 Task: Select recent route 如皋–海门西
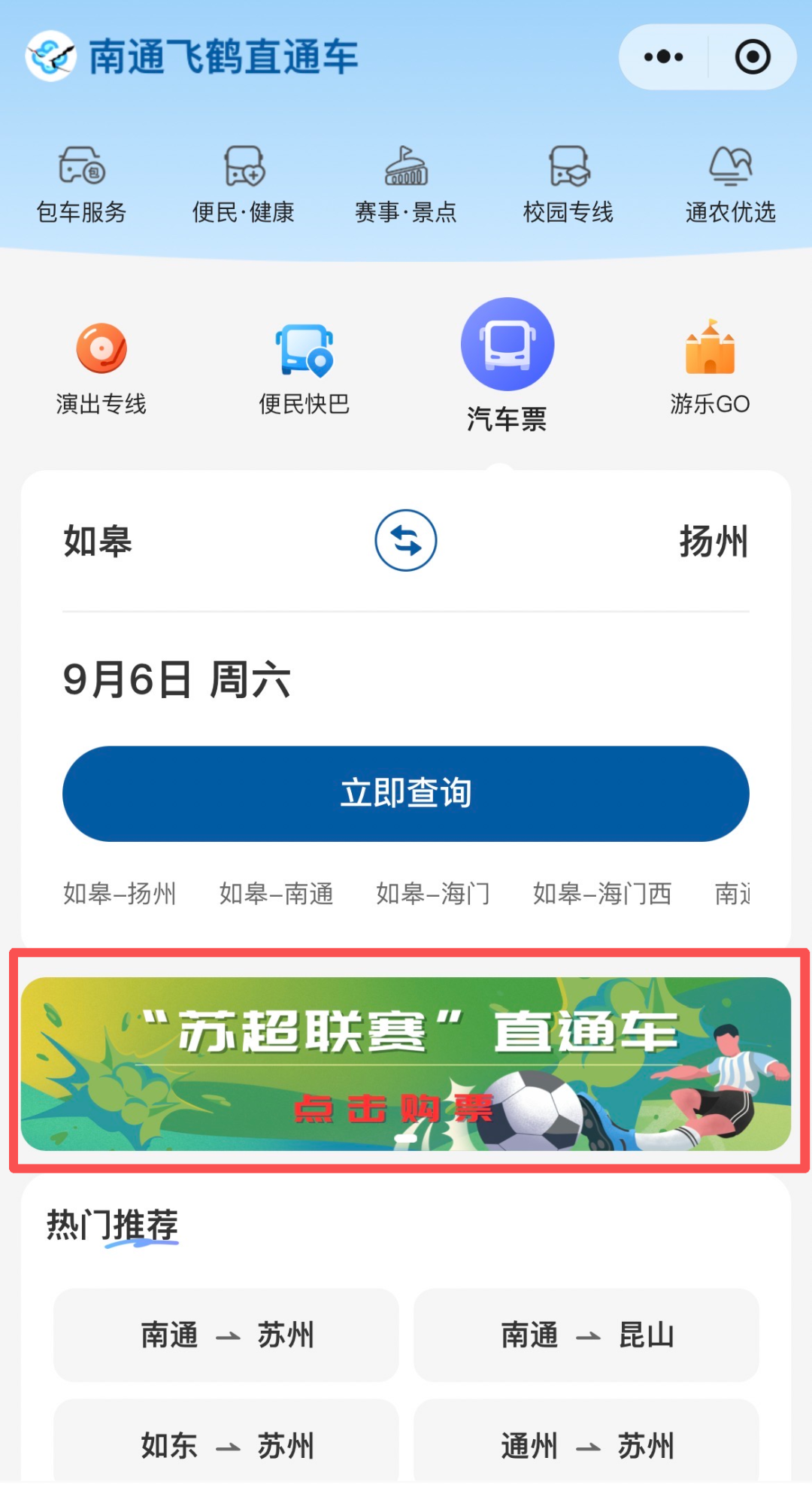point(601,894)
